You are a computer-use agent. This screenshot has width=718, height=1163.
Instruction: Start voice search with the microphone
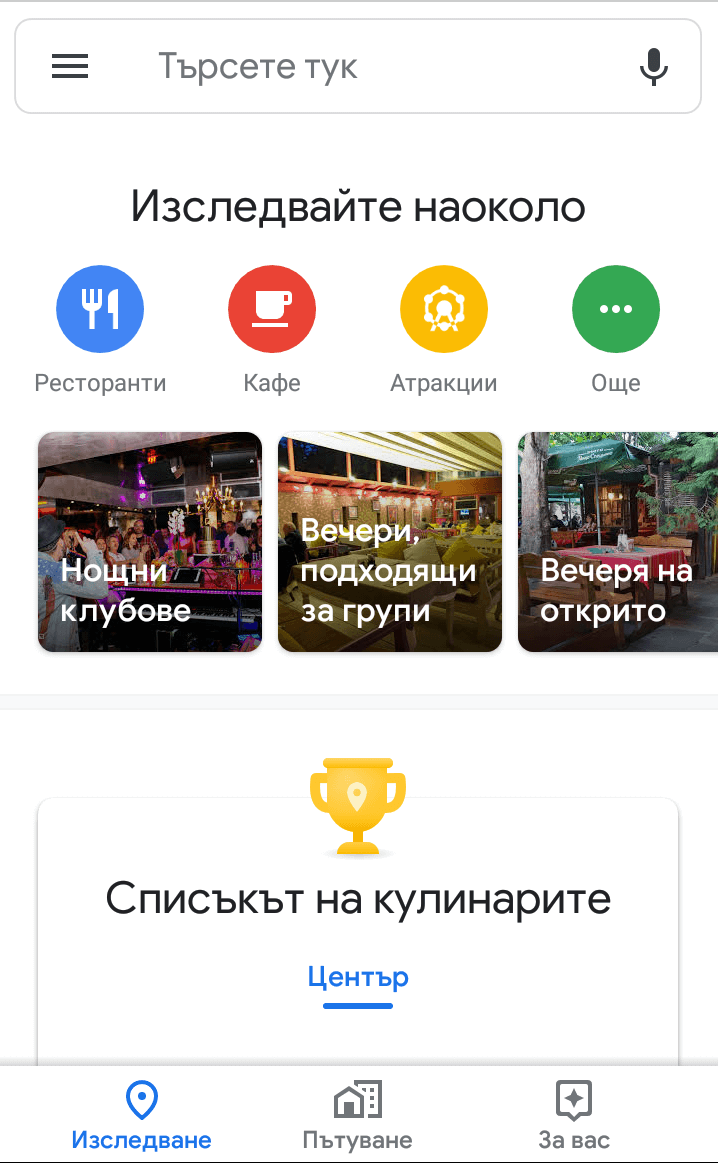click(654, 67)
